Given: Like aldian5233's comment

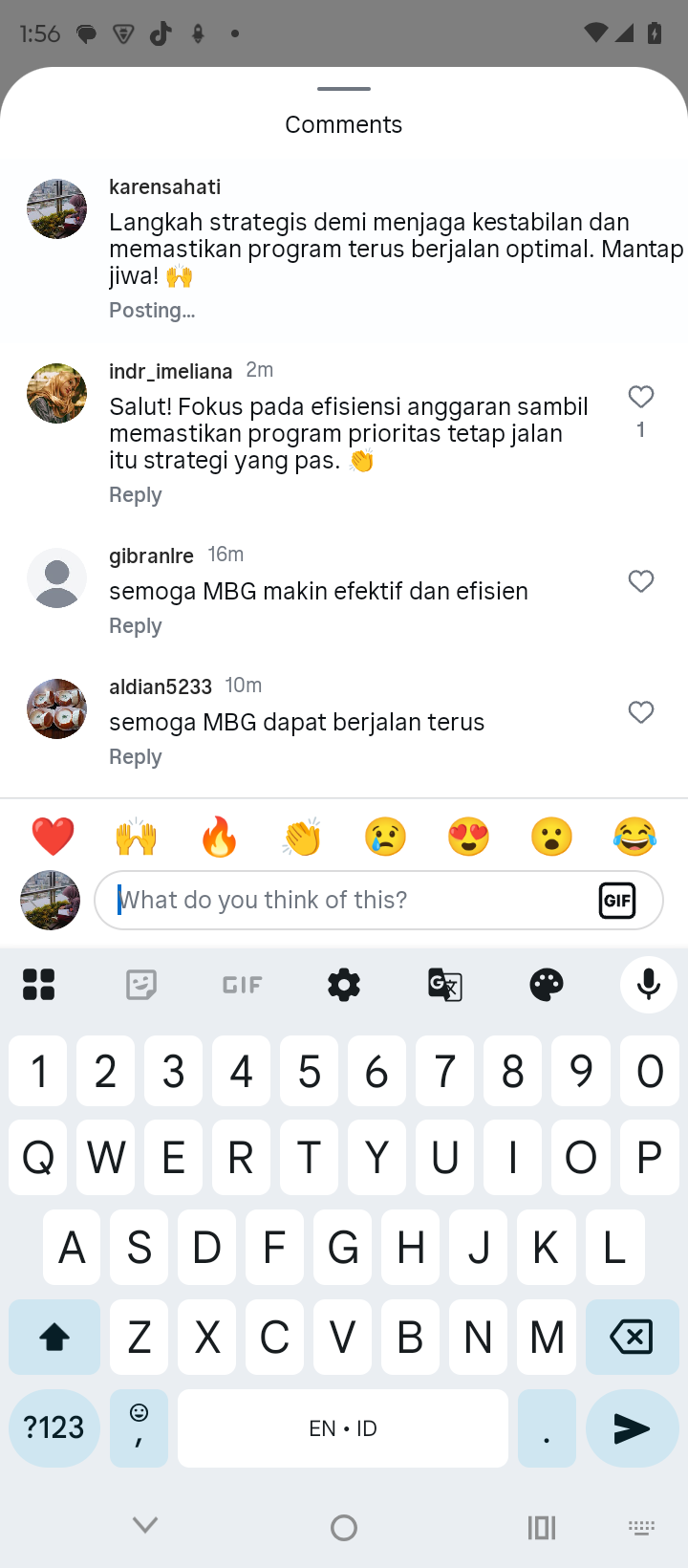Looking at the screenshot, I should click(641, 712).
